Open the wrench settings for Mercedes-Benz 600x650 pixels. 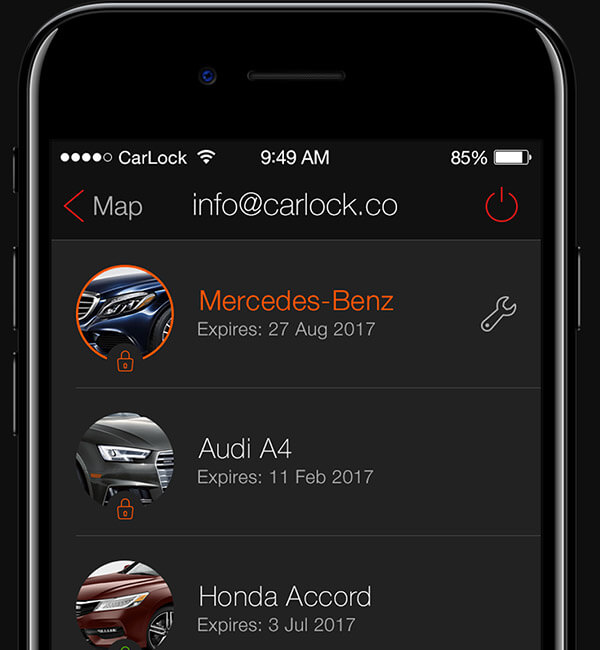point(499,314)
